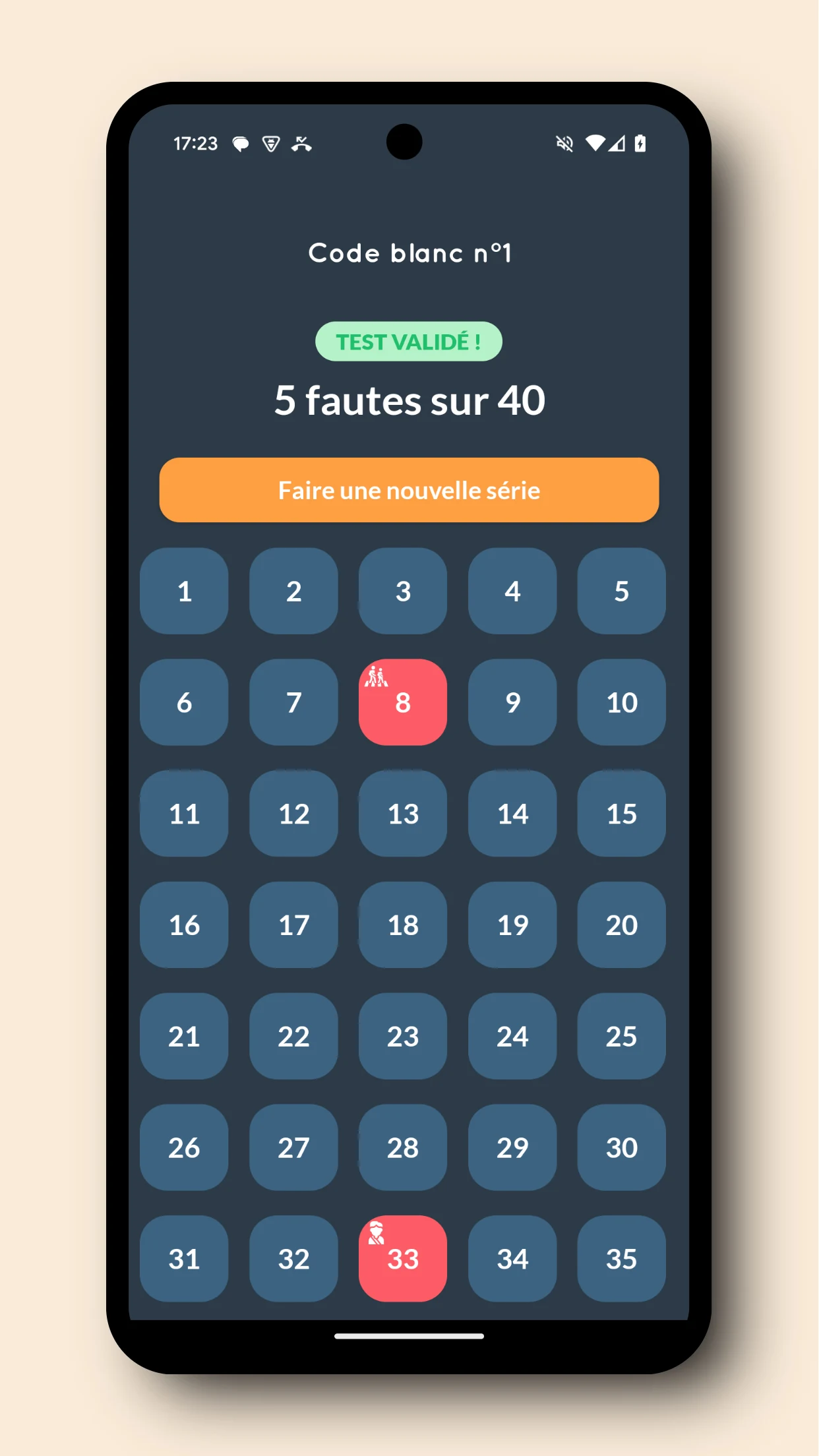Select question 24

[512, 1037]
